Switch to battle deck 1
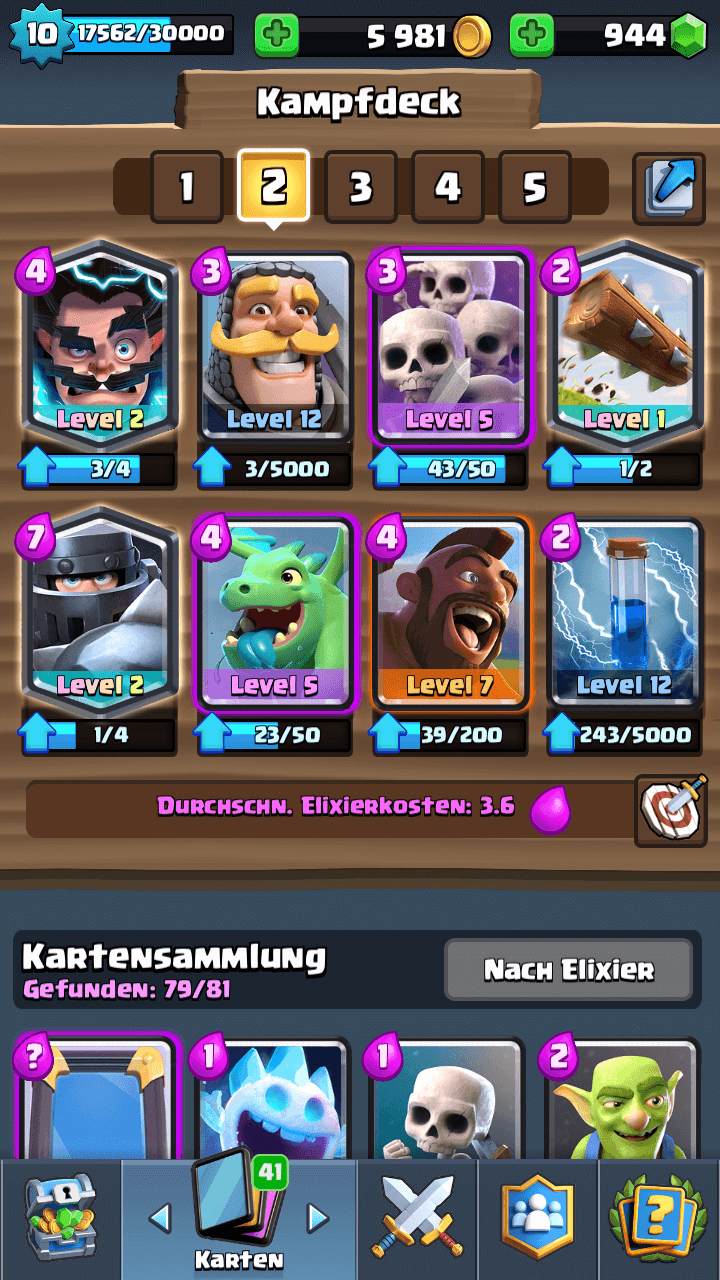Image resolution: width=720 pixels, height=1280 pixels. point(187,187)
